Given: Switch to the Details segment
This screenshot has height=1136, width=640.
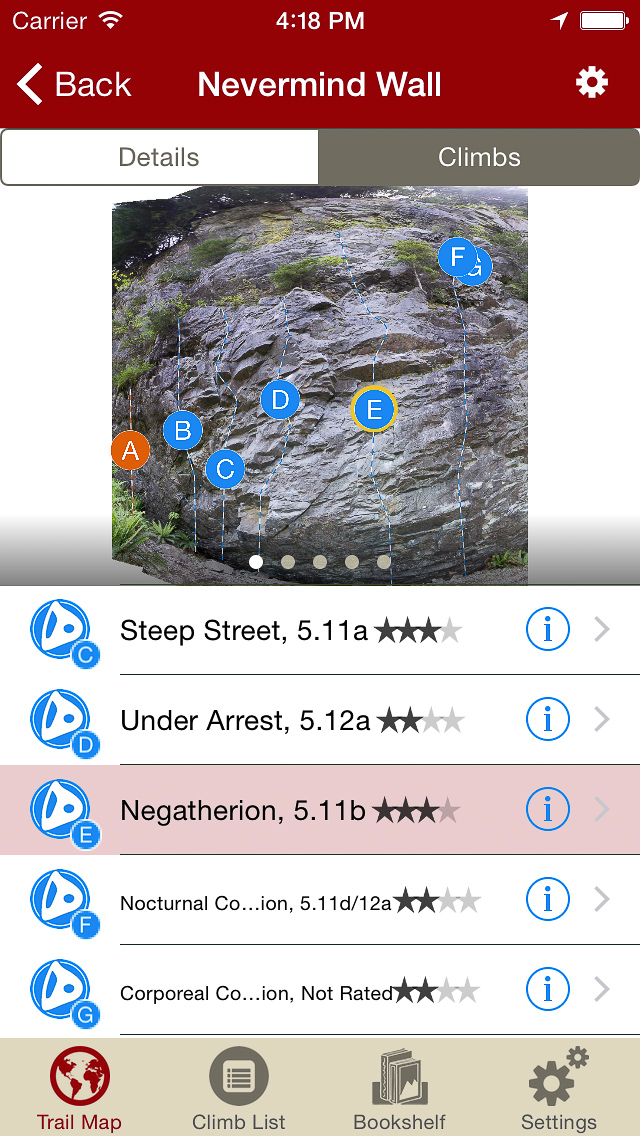Looking at the screenshot, I should point(160,157).
